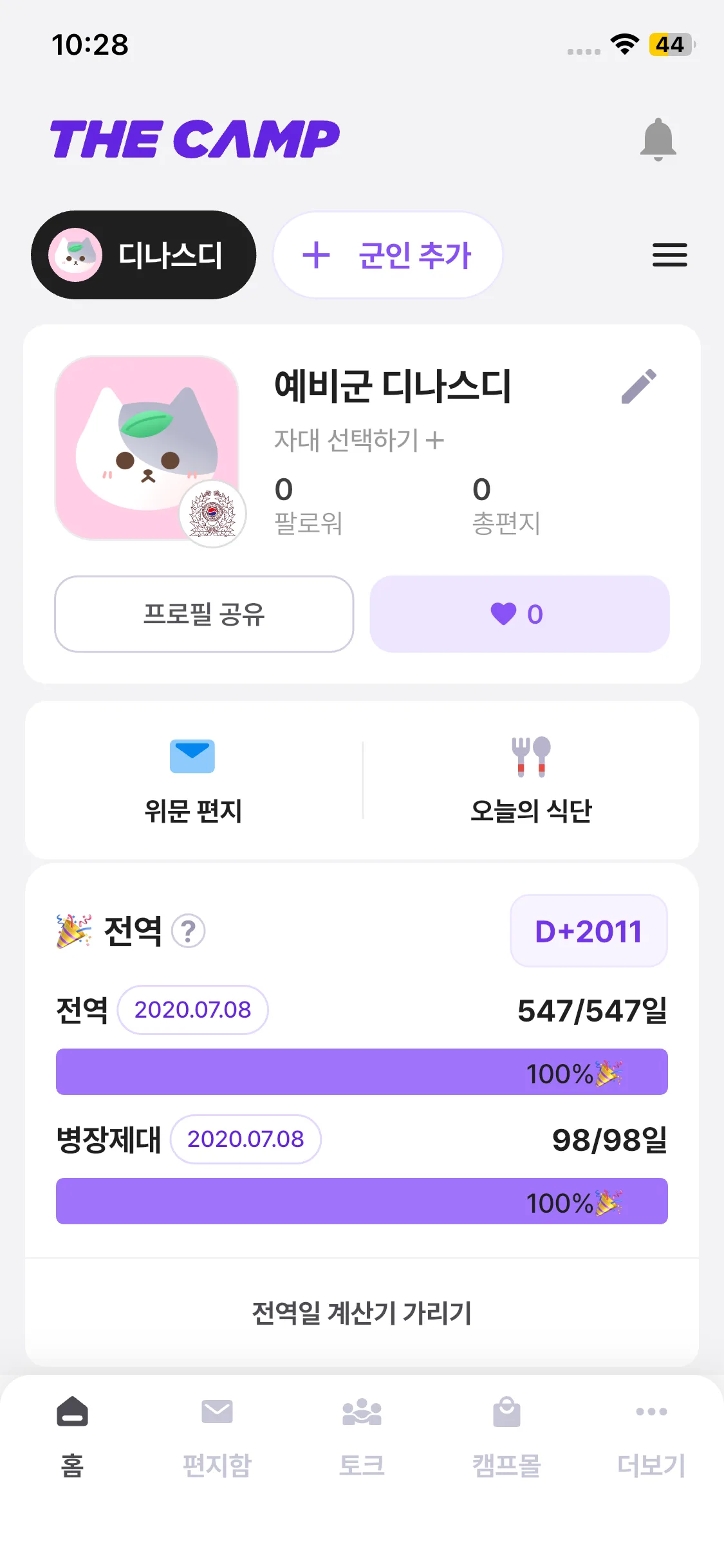Hide calculator with 전역일 계산기 가리기

point(362,1313)
